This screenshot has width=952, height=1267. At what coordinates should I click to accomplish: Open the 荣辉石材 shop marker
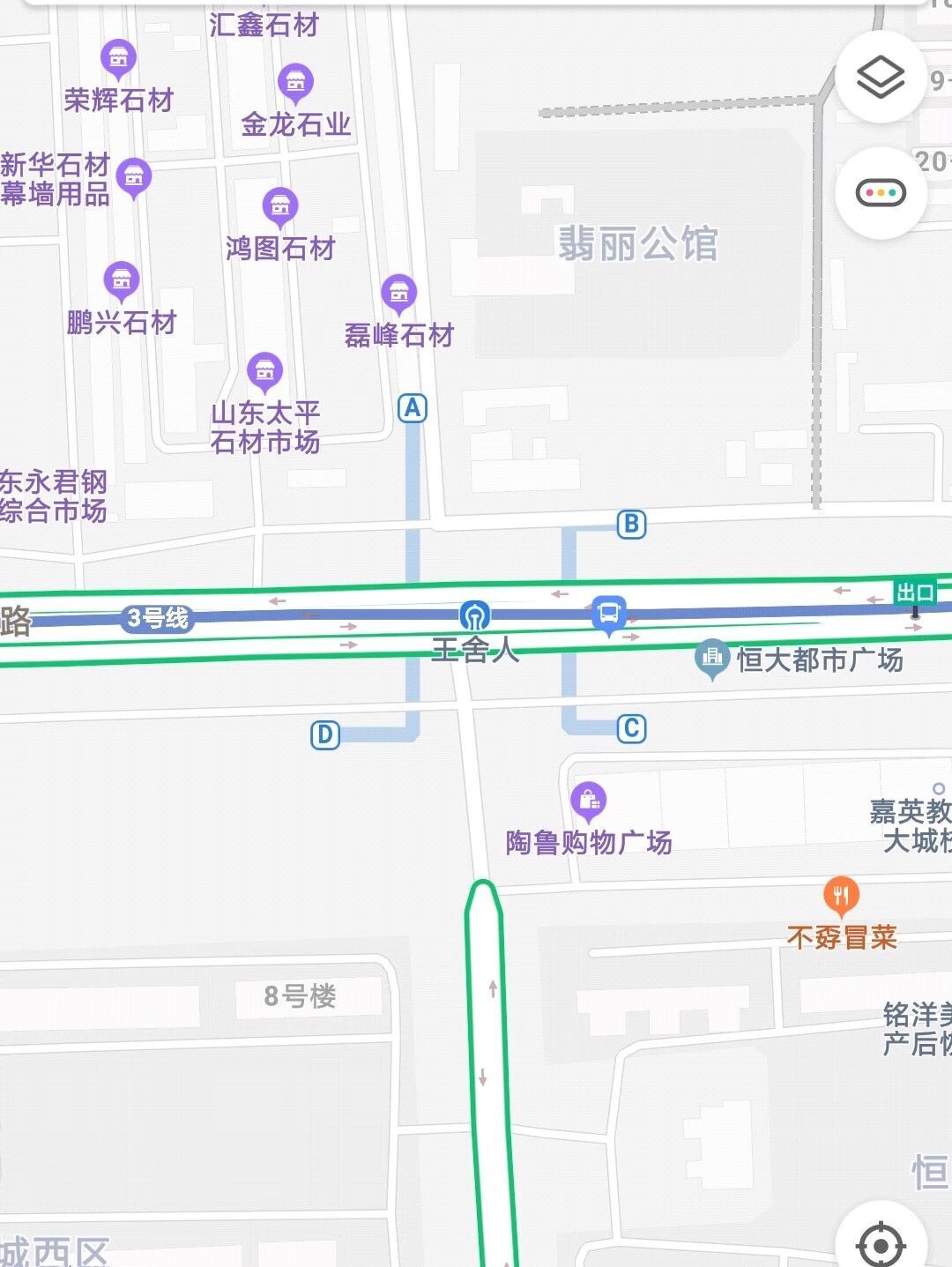pos(118,59)
